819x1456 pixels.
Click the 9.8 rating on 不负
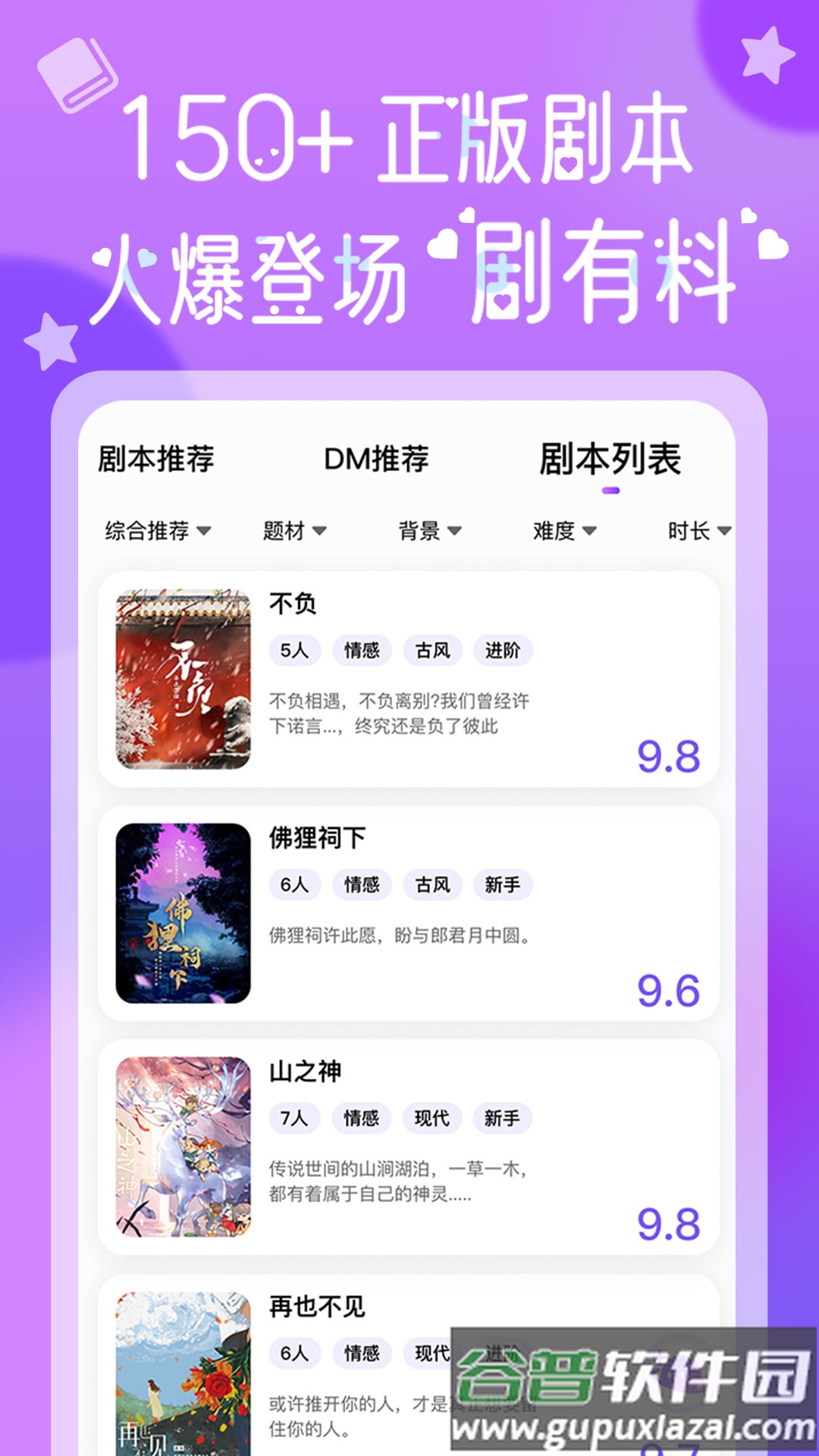[x=668, y=755]
